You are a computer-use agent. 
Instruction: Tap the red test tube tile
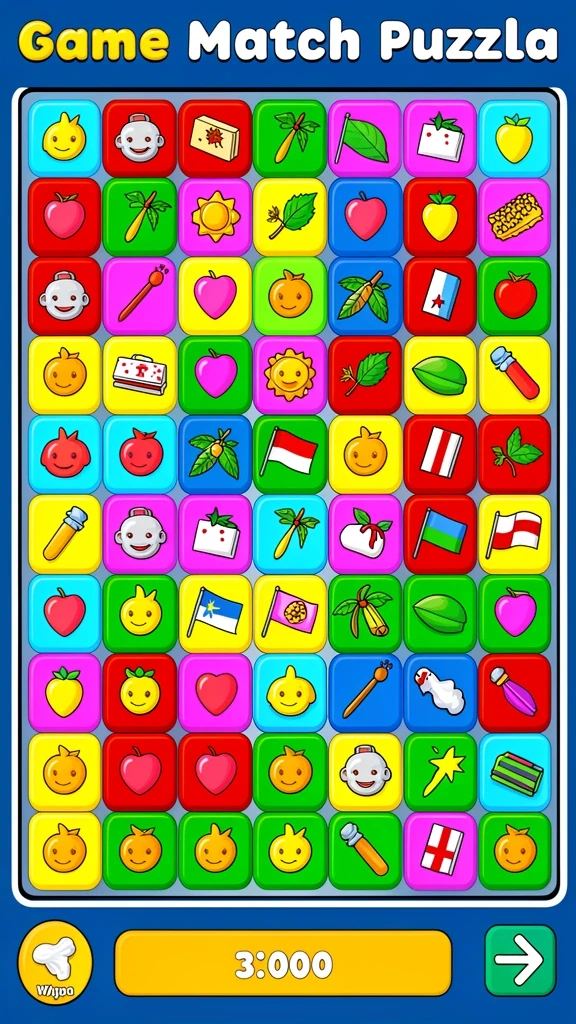point(515,376)
